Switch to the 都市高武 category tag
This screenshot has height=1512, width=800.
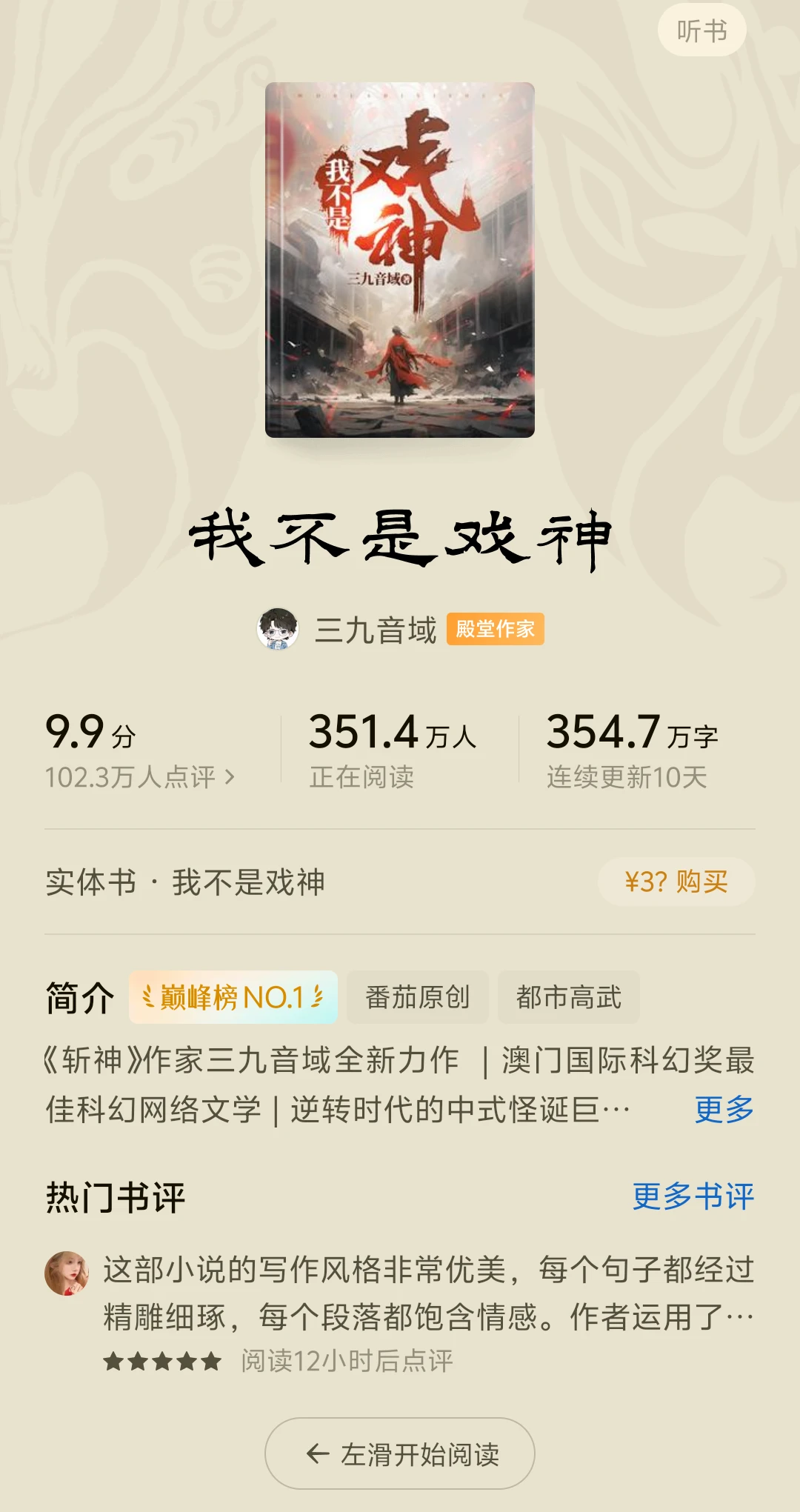(x=569, y=997)
